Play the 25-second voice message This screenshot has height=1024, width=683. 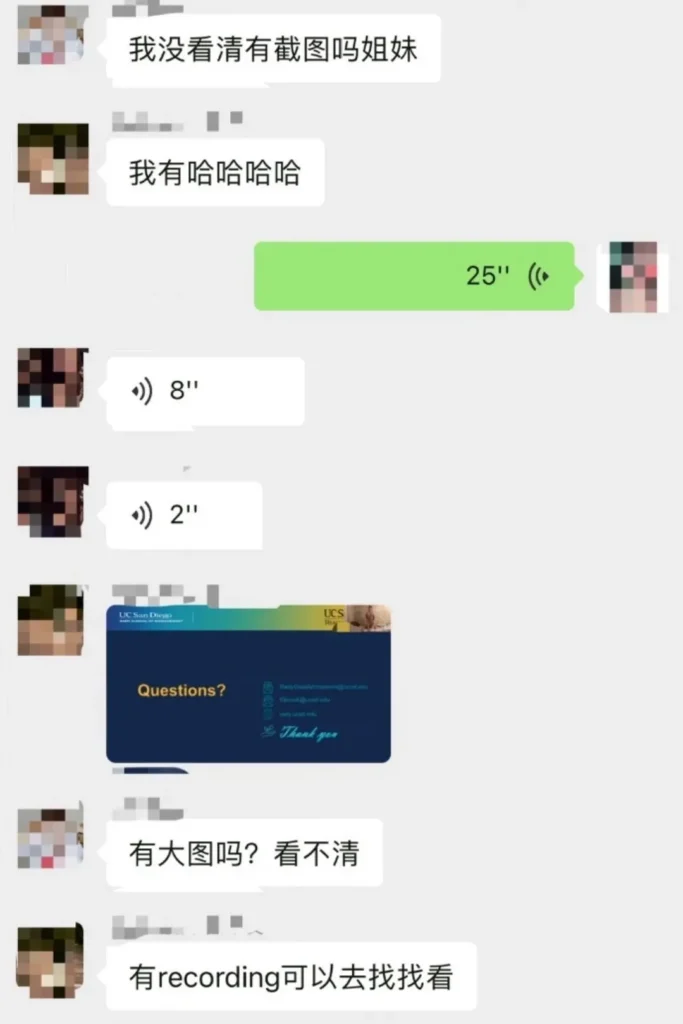pos(414,276)
